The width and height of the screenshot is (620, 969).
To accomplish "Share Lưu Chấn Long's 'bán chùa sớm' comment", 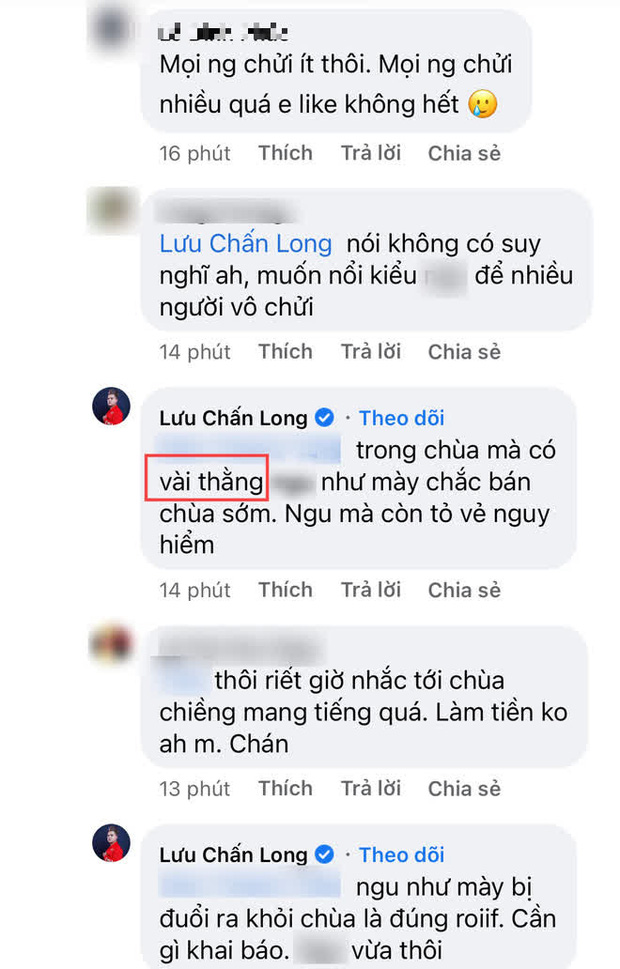I will click(x=464, y=590).
